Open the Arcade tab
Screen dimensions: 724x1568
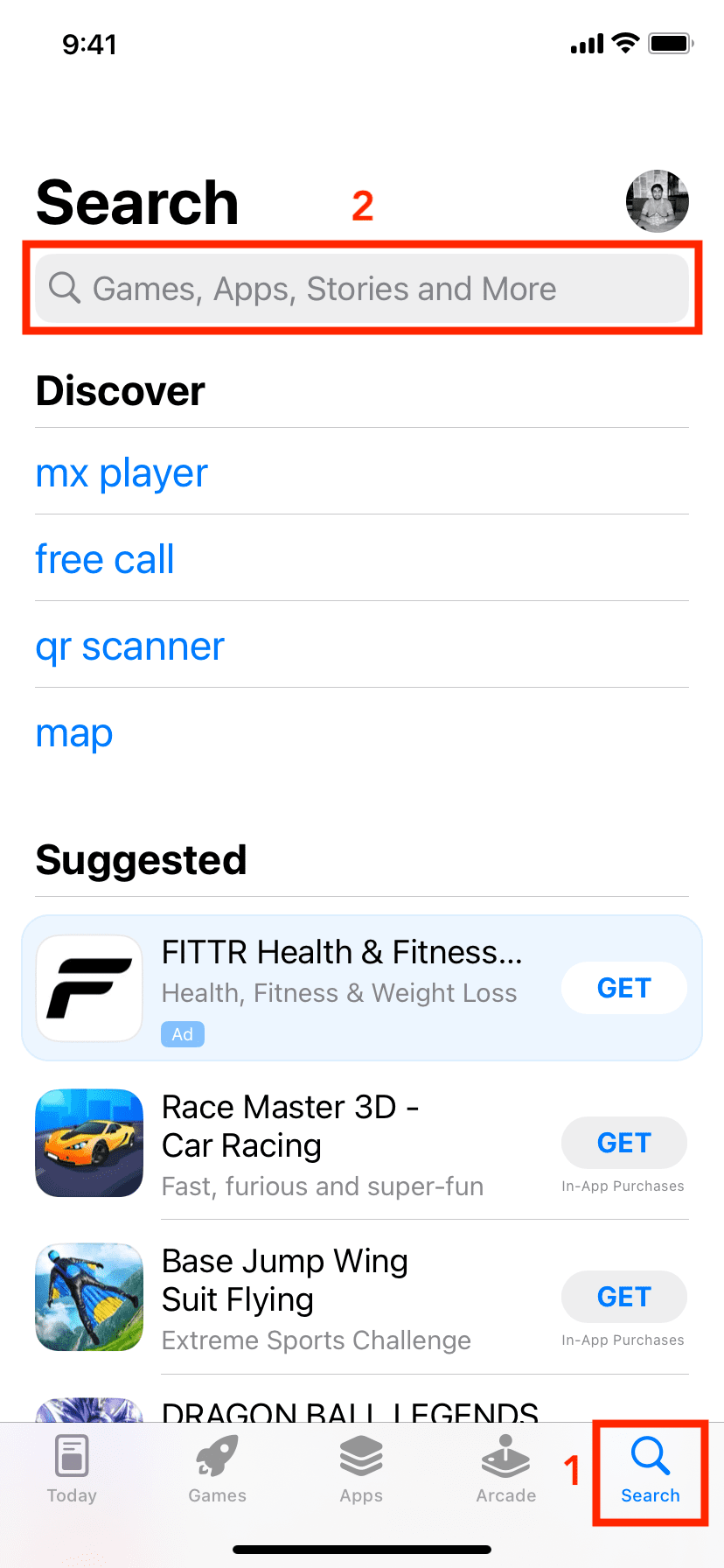pyautogui.click(x=505, y=1470)
